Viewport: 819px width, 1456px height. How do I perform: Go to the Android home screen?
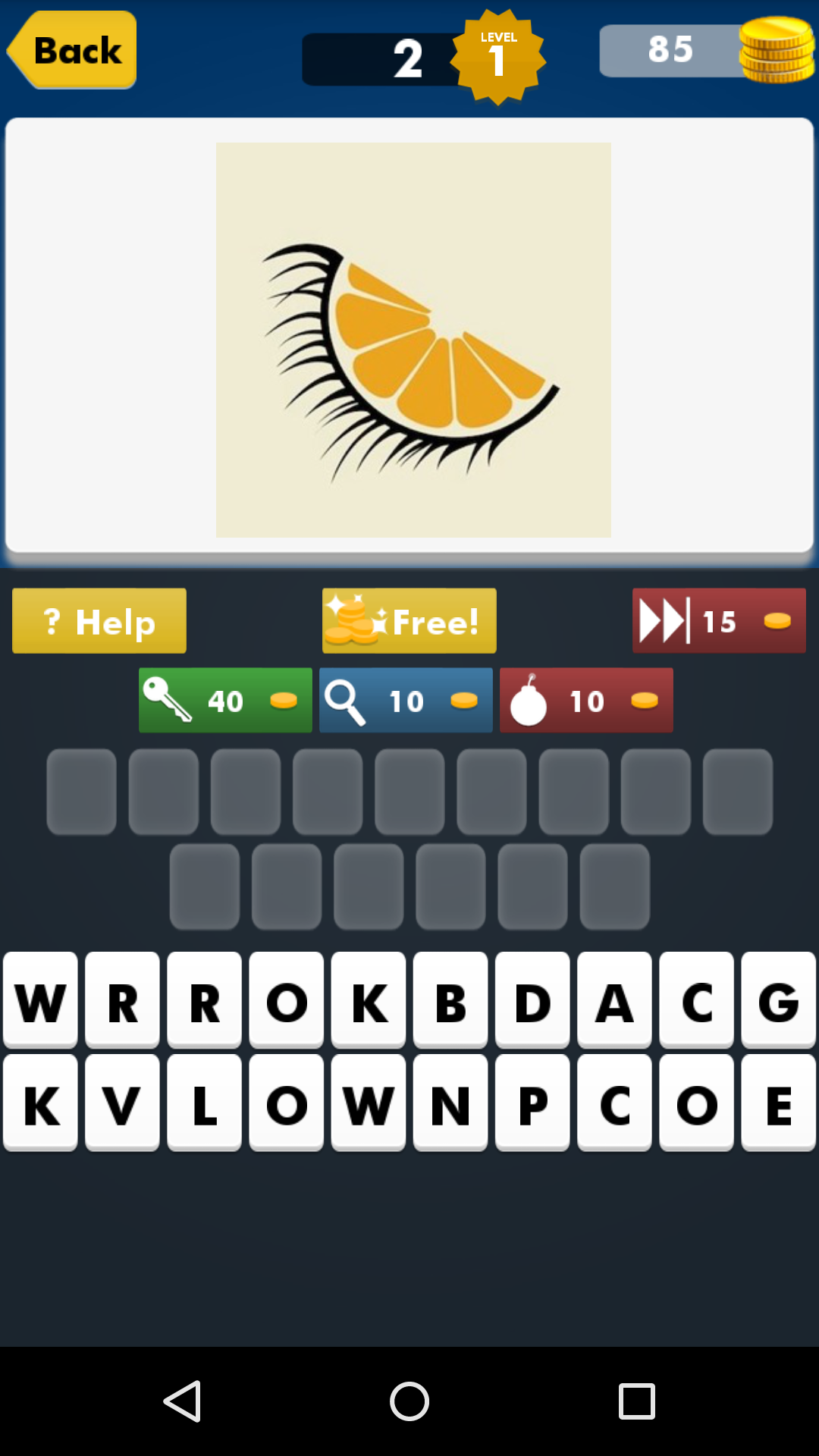click(x=409, y=1401)
